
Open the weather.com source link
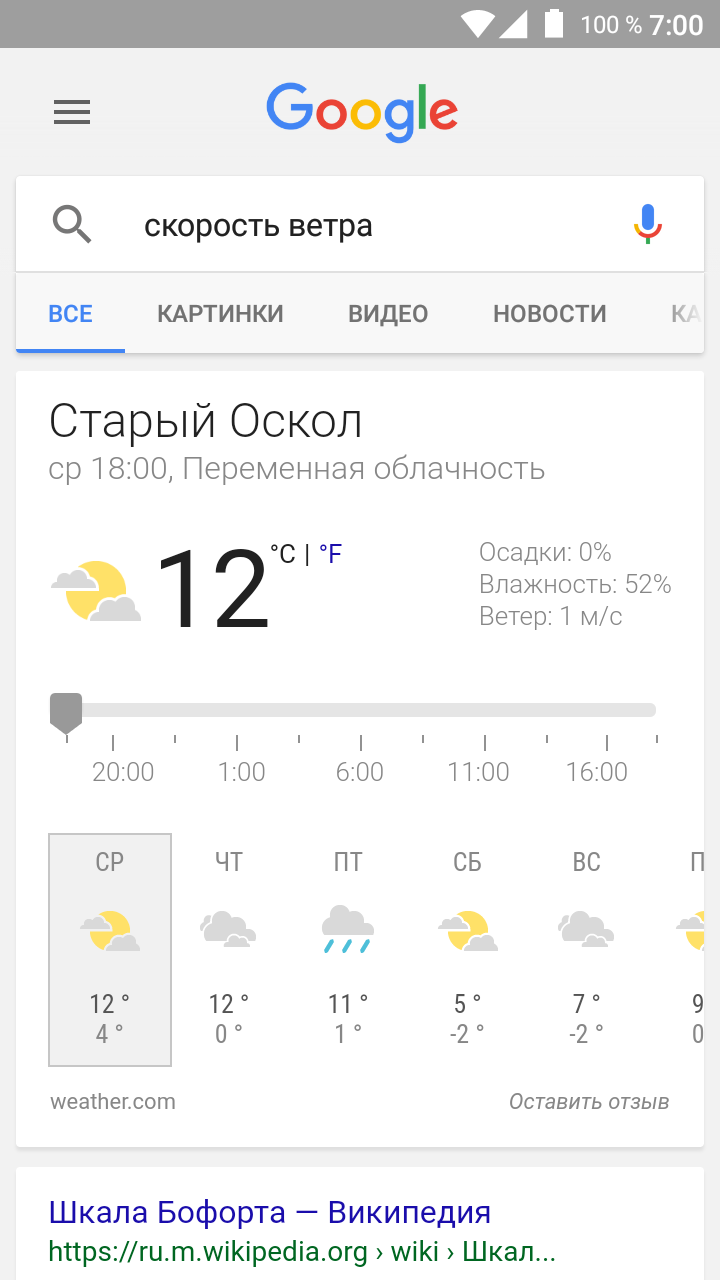113,1102
